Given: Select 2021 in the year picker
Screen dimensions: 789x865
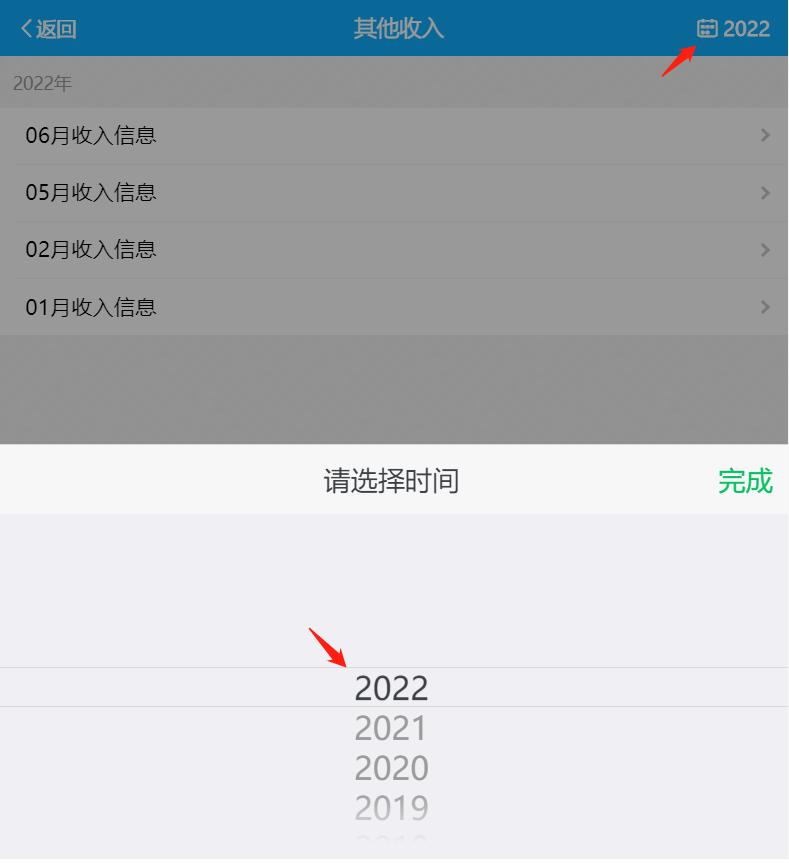Looking at the screenshot, I should [391, 729].
